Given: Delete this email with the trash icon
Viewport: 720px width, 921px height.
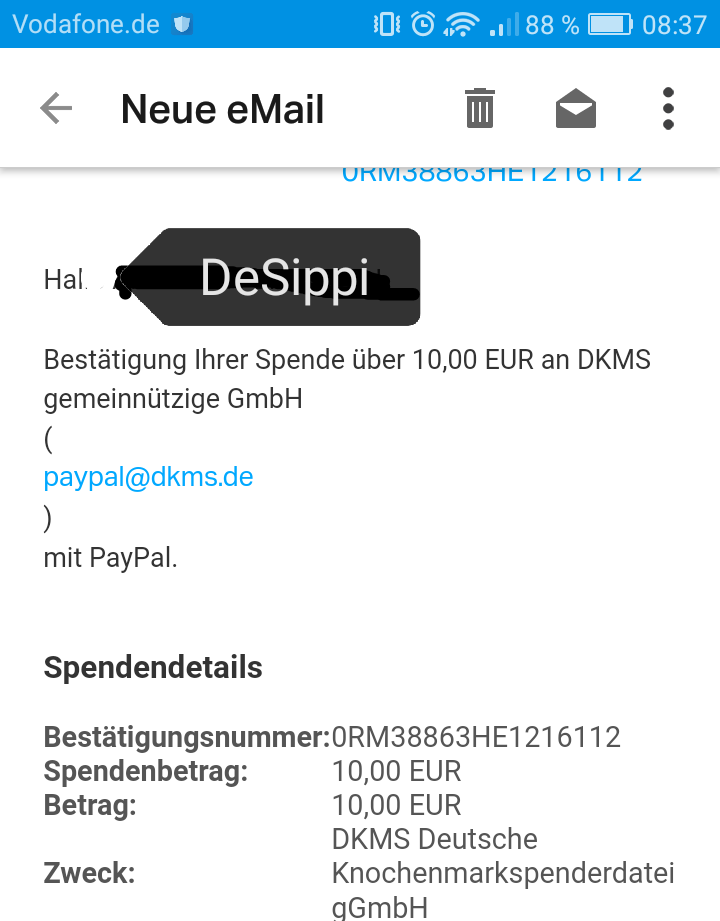Looking at the screenshot, I should coord(480,108).
